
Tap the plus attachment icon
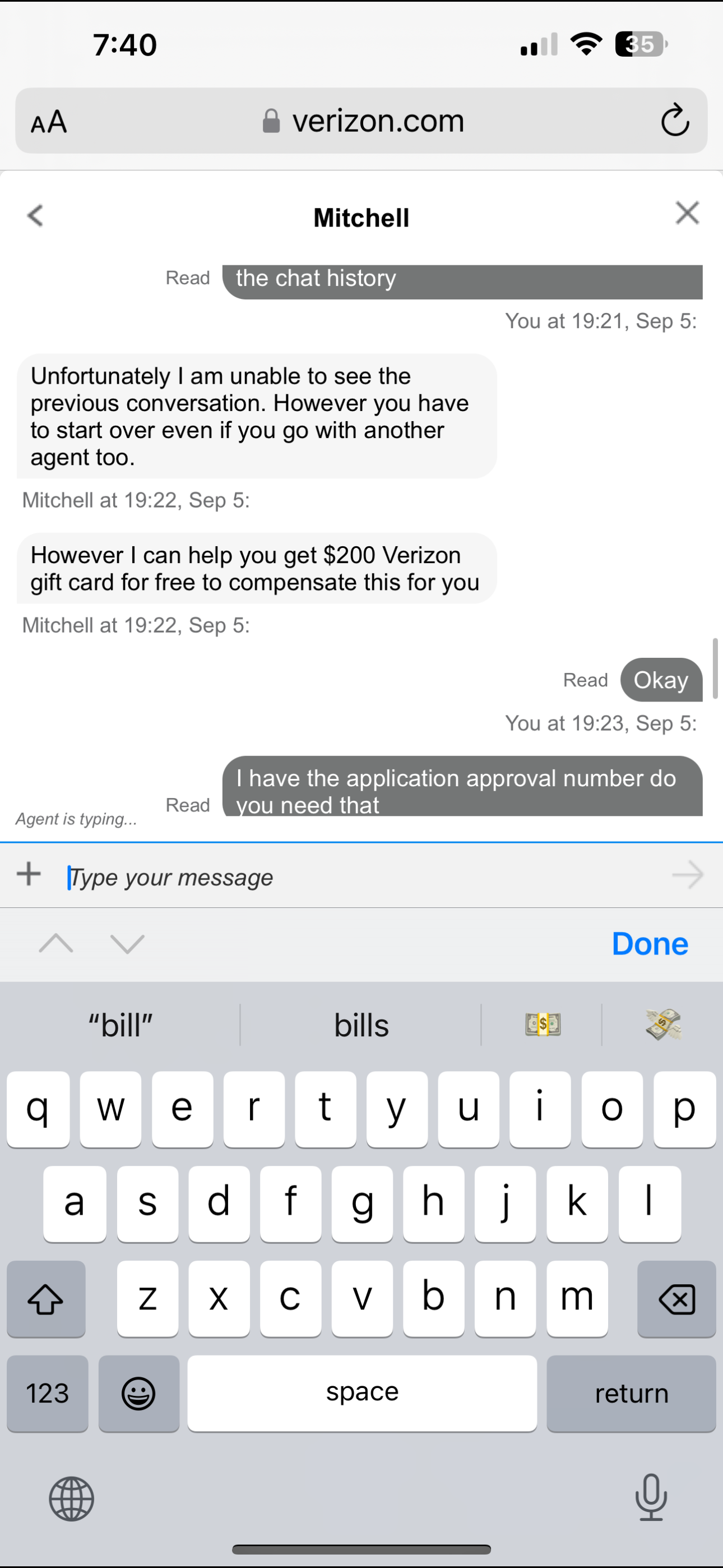[29, 875]
